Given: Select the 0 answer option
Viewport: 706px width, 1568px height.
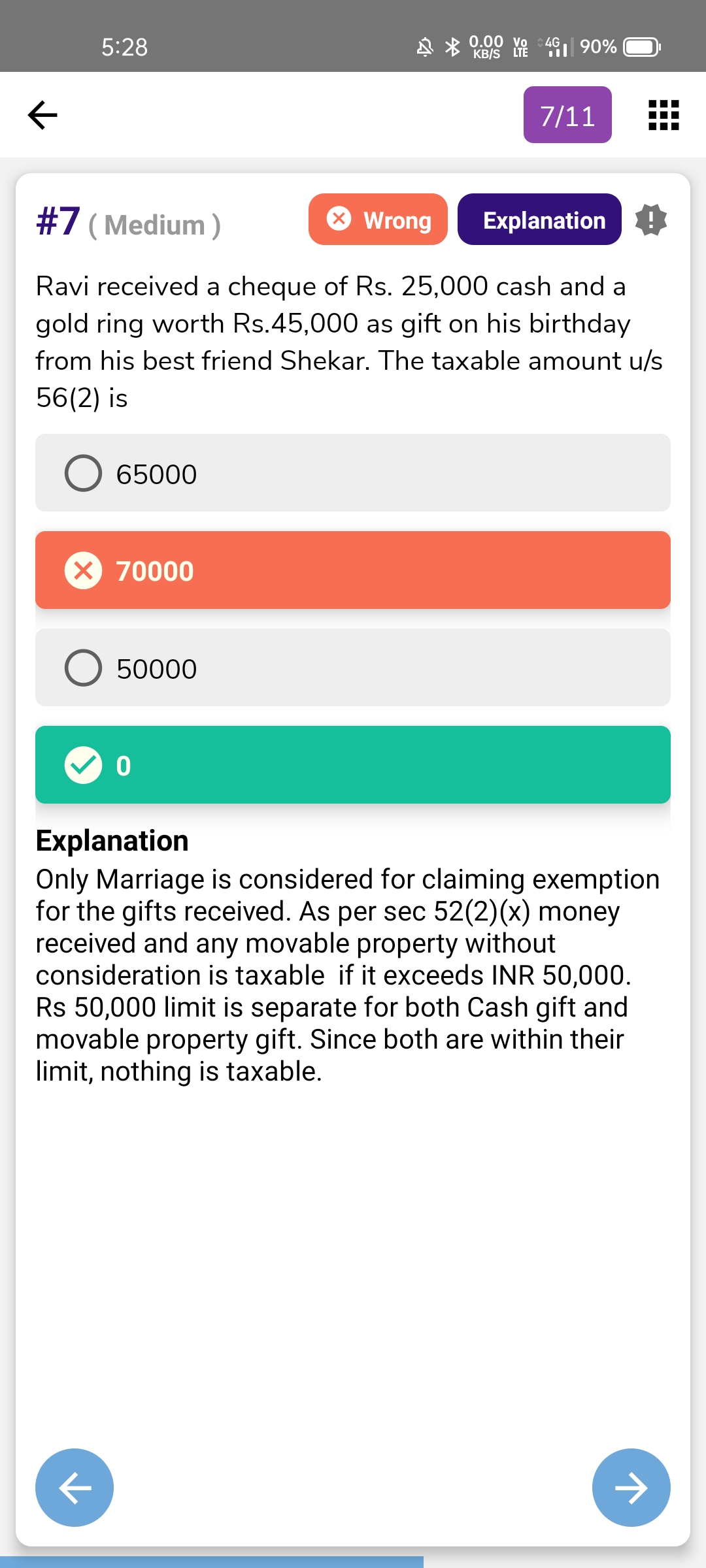Looking at the screenshot, I should point(352,765).
